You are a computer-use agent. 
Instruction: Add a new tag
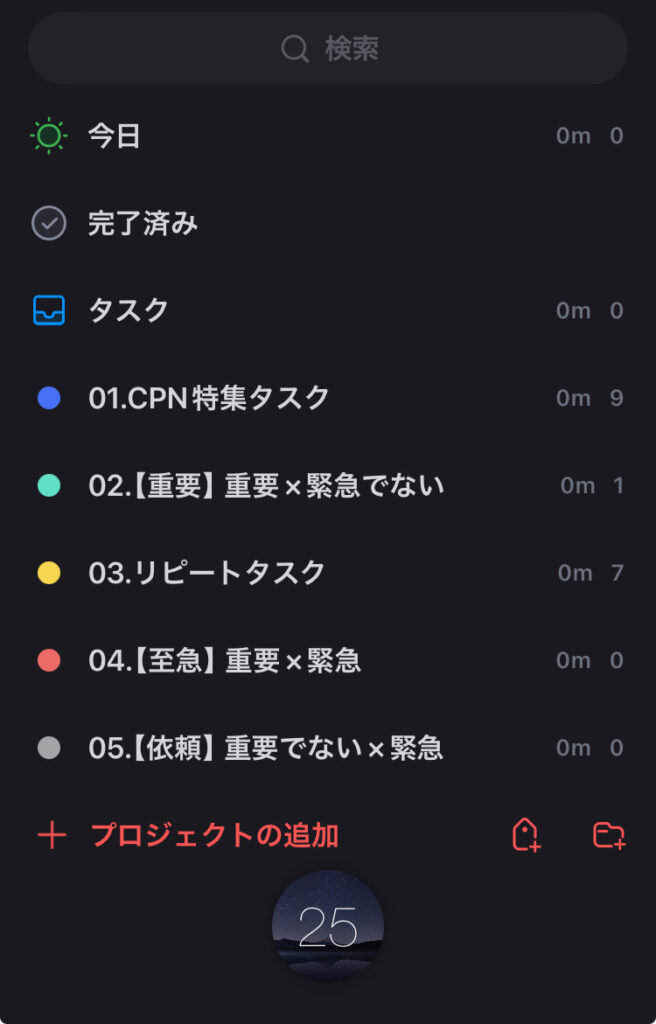[526, 835]
